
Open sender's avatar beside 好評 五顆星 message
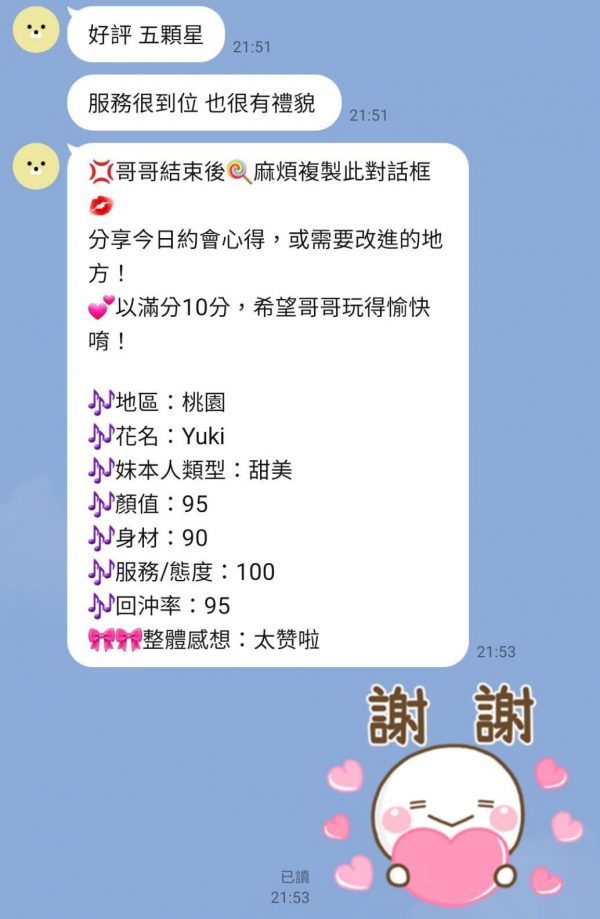tap(36, 32)
